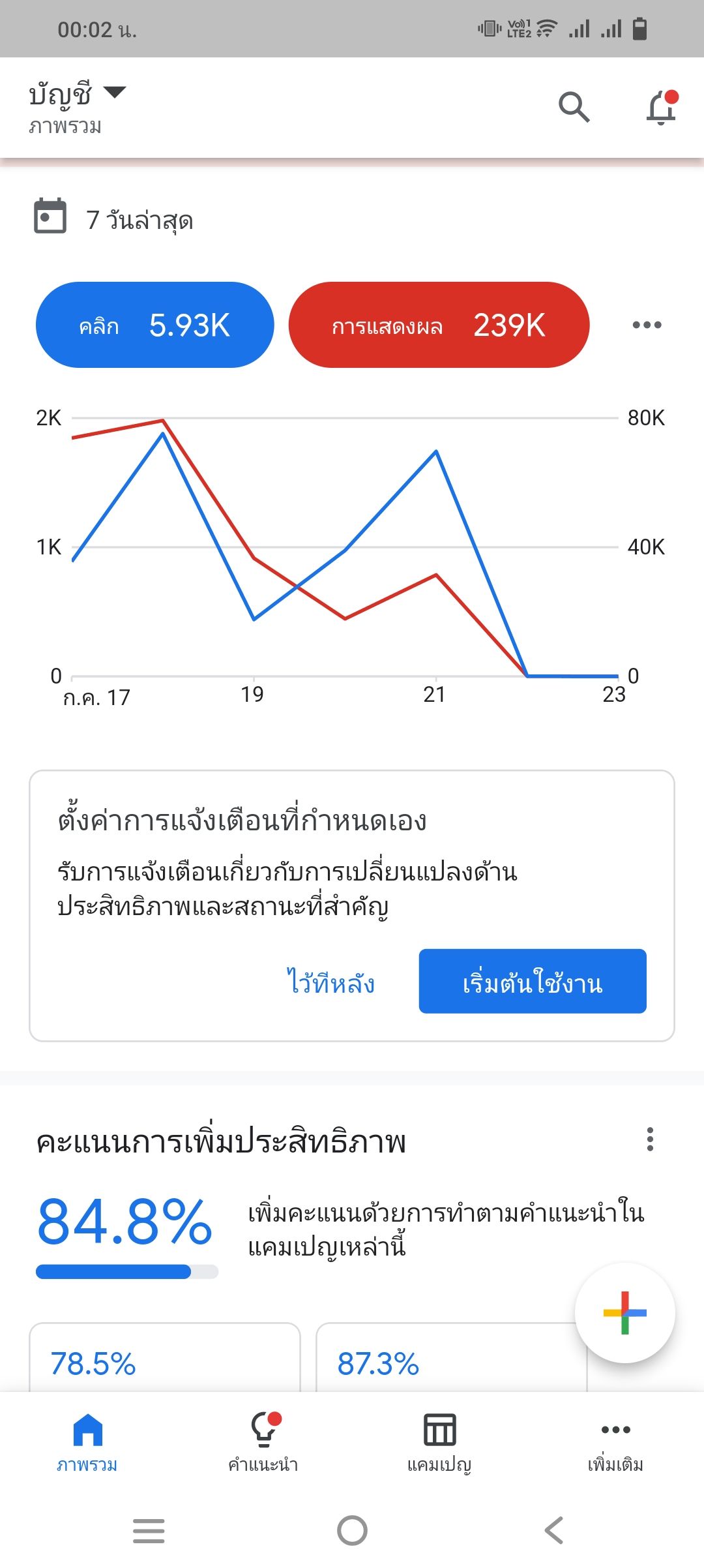The height and width of the screenshot is (1568, 704).
Task: Open more metrics options beside the chips
Action: tap(647, 325)
